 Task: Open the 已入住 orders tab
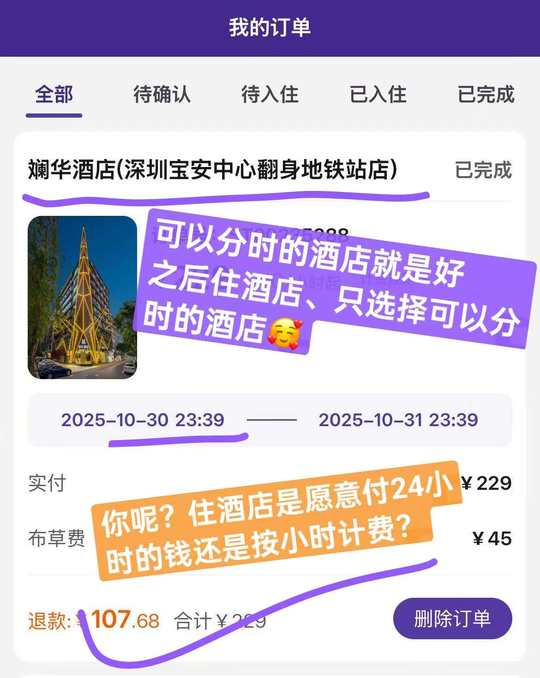pyautogui.click(x=378, y=94)
